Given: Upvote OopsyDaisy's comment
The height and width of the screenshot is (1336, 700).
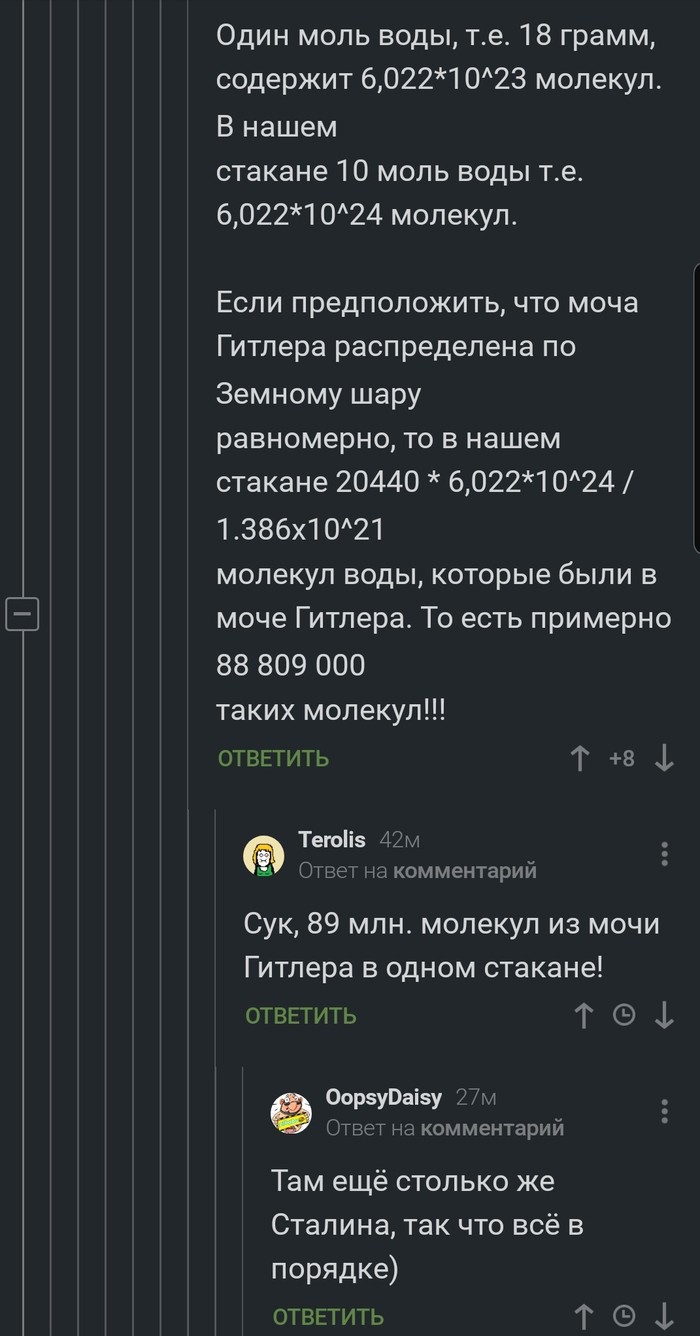Looking at the screenshot, I should [584, 1316].
